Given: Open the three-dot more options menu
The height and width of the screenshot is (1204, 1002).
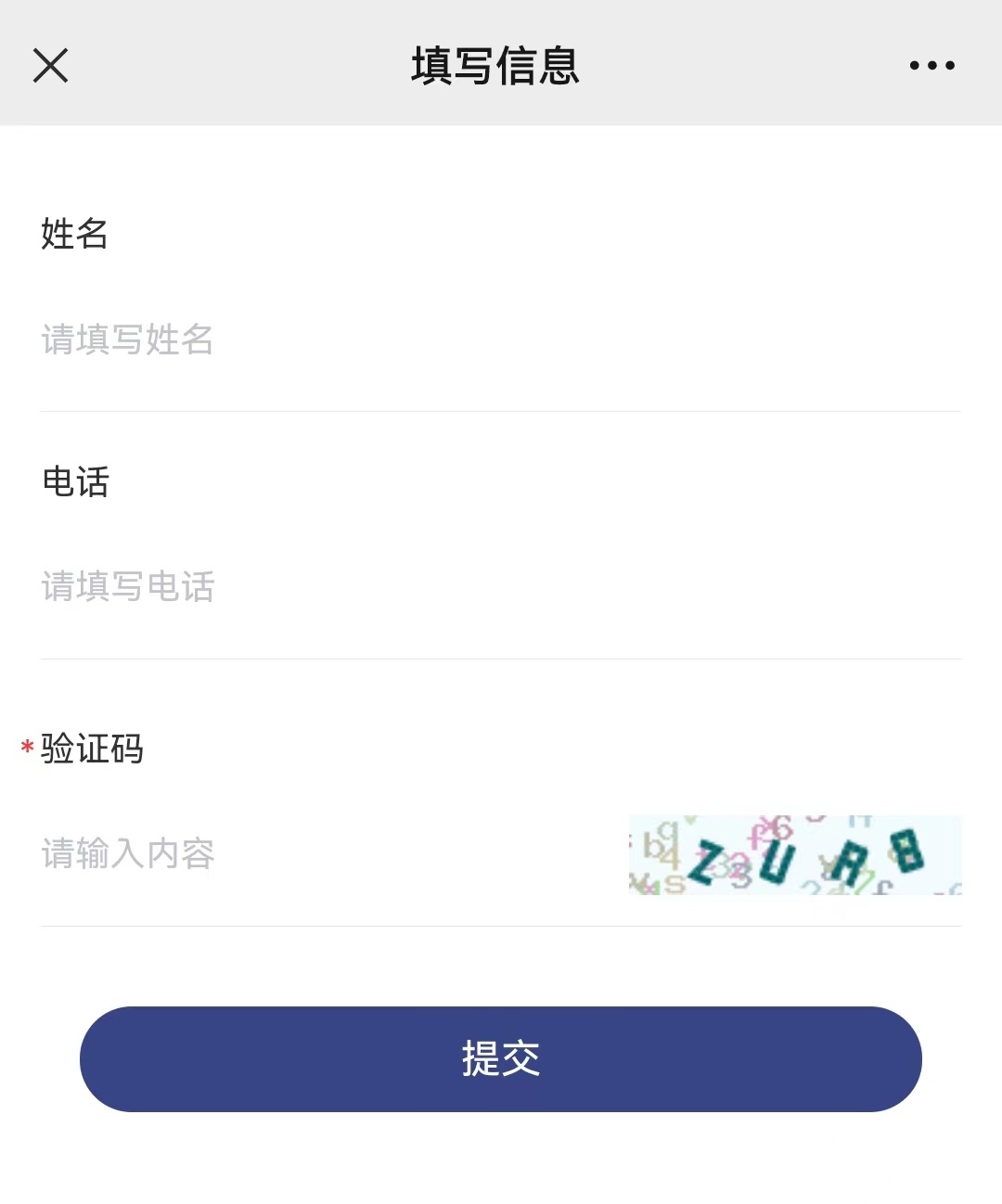Looking at the screenshot, I should pos(931,66).
